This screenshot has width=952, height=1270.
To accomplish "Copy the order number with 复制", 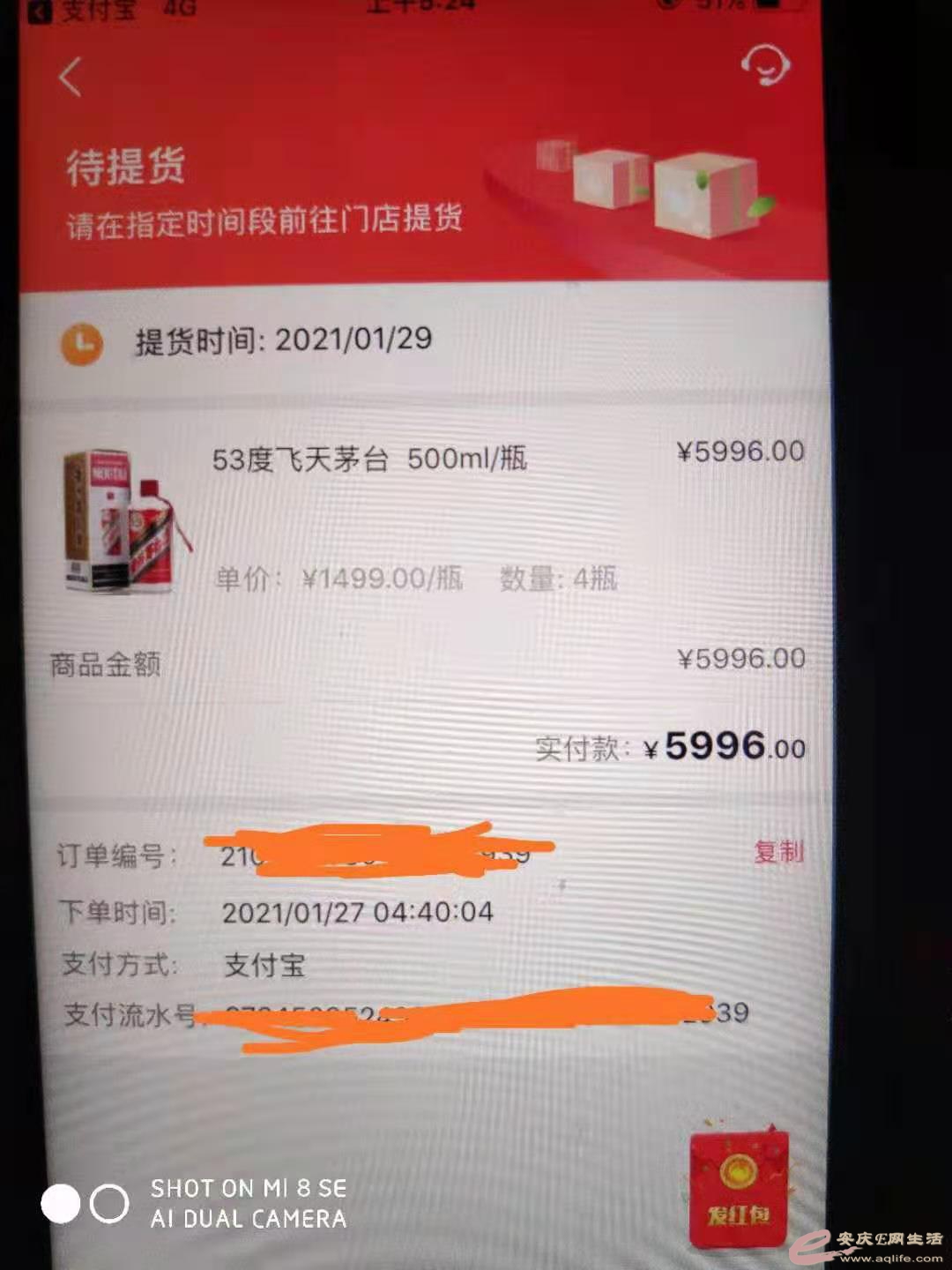I will [x=778, y=852].
